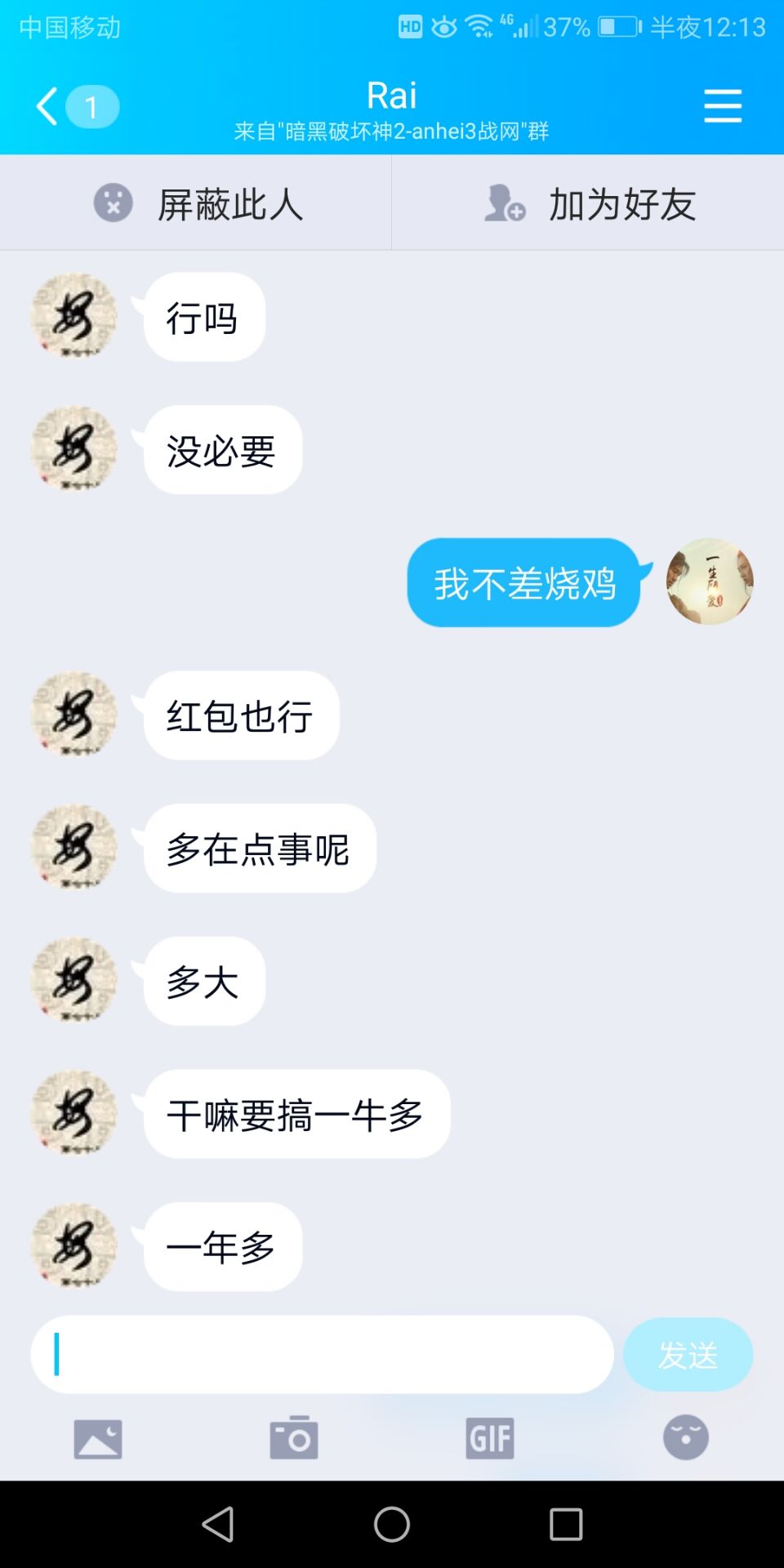Open the image gallery picker

tap(98, 1438)
